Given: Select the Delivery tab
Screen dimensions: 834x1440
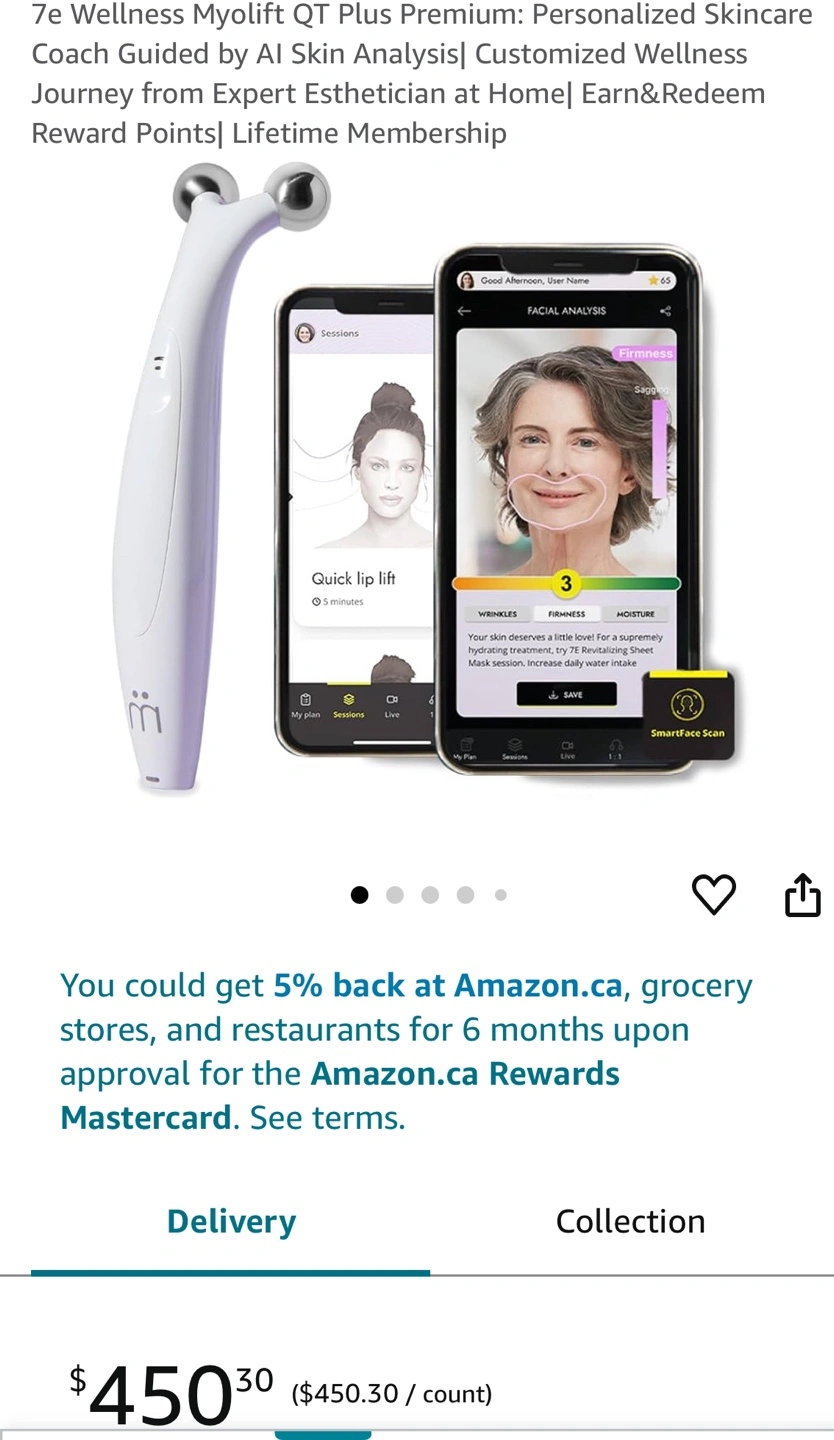Looking at the screenshot, I should (x=231, y=1221).
